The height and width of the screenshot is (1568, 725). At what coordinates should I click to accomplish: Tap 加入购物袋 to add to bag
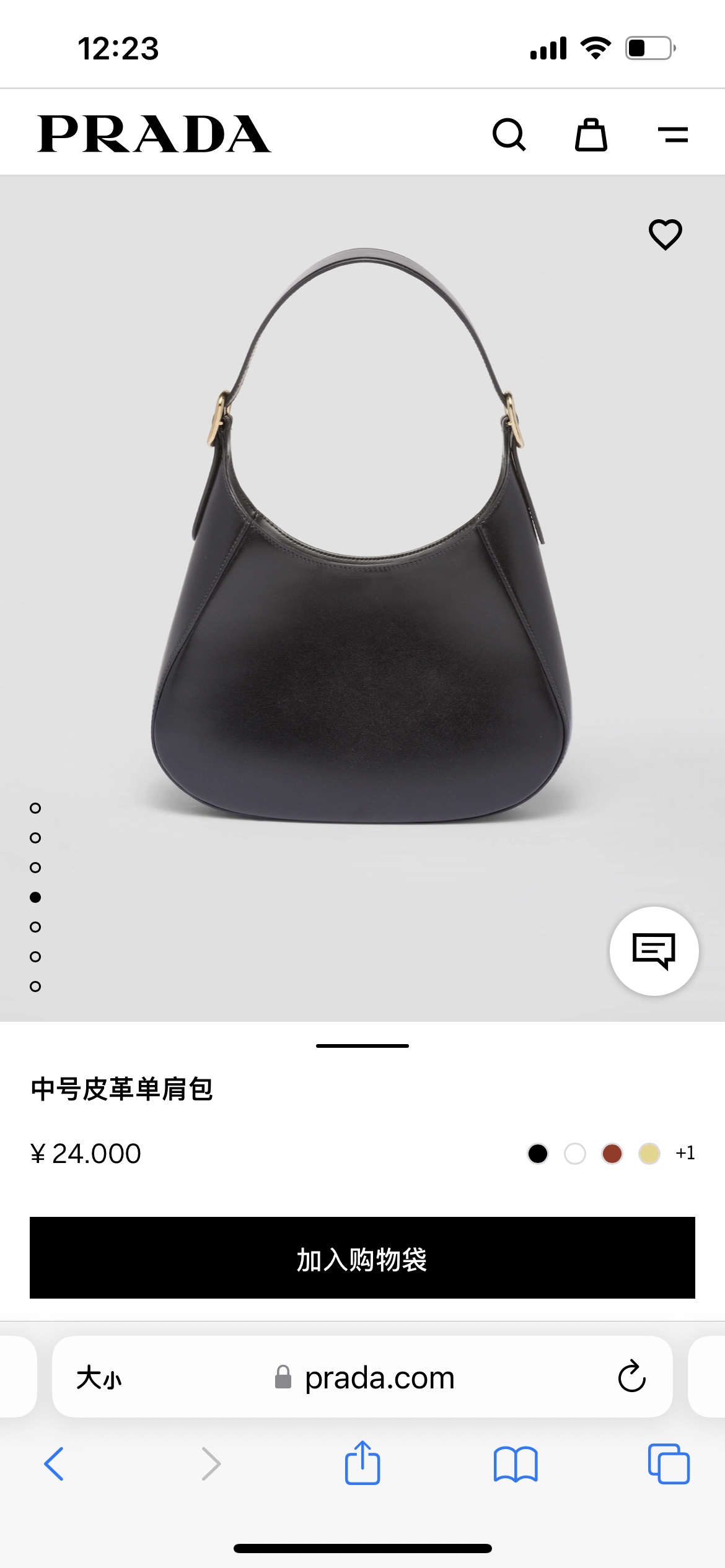(x=362, y=1258)
